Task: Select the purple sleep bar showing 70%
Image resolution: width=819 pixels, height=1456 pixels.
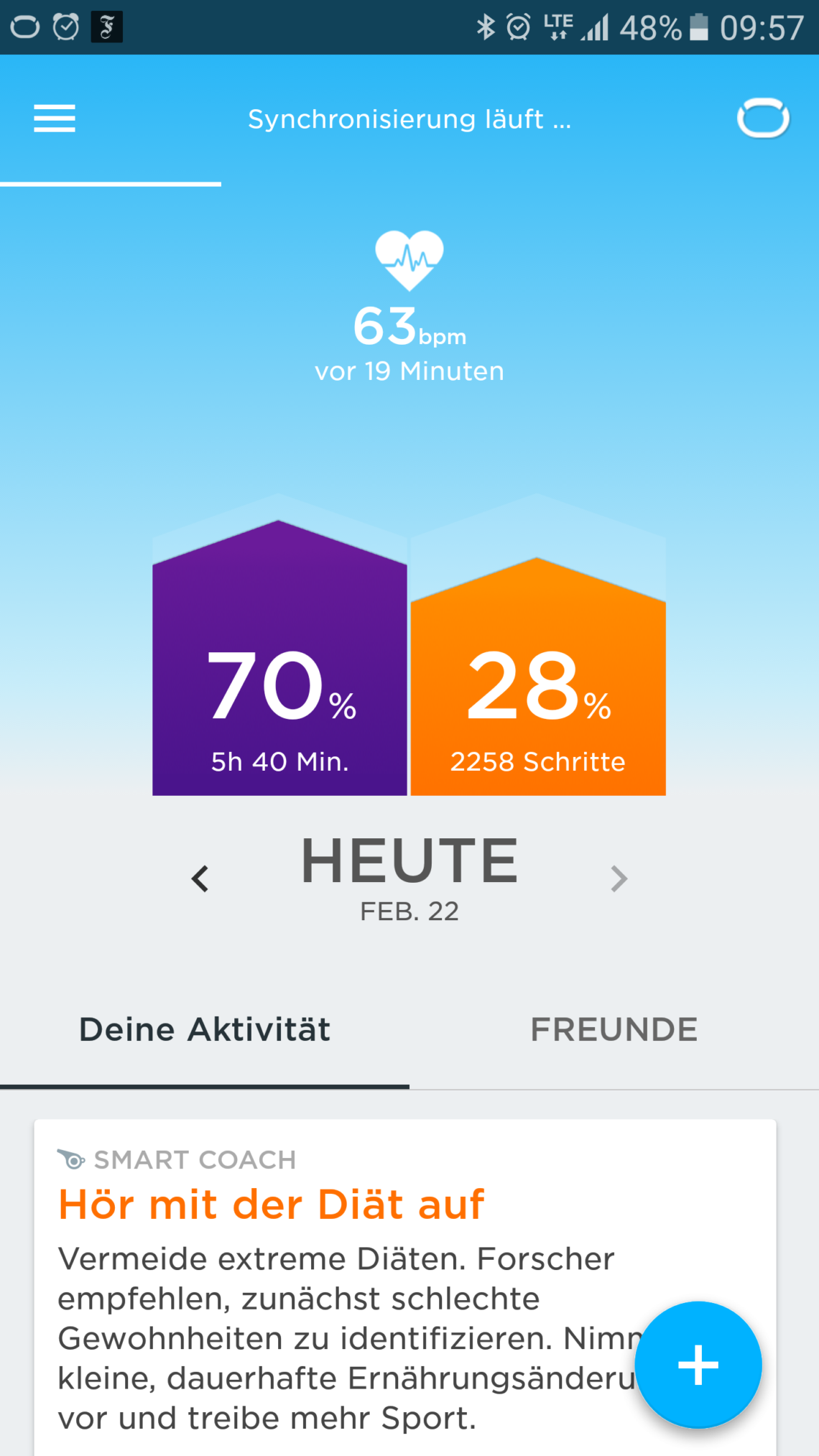Action: point(279,682)
